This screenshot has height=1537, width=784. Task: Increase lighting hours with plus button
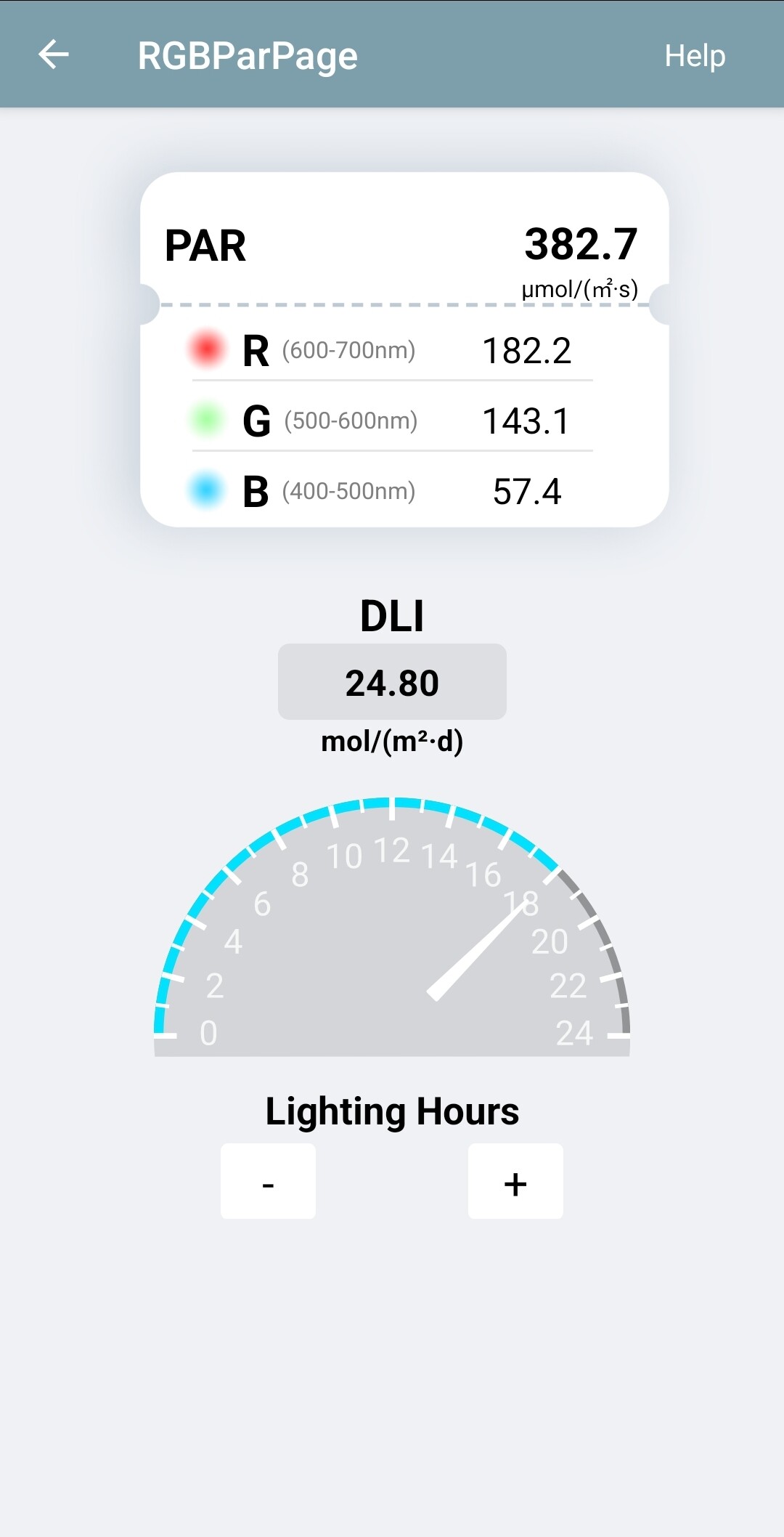(x=515, y=1181)
